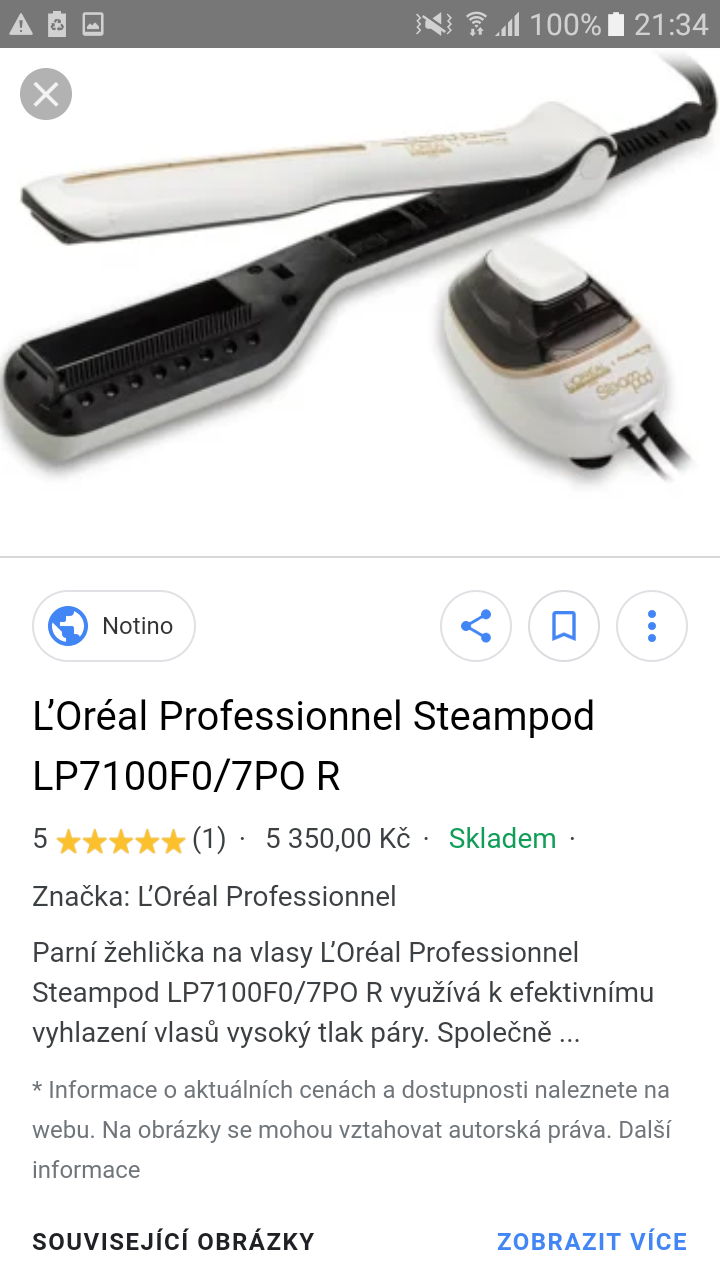Tap Zobrazit více for related images

tap(592, 1242)
